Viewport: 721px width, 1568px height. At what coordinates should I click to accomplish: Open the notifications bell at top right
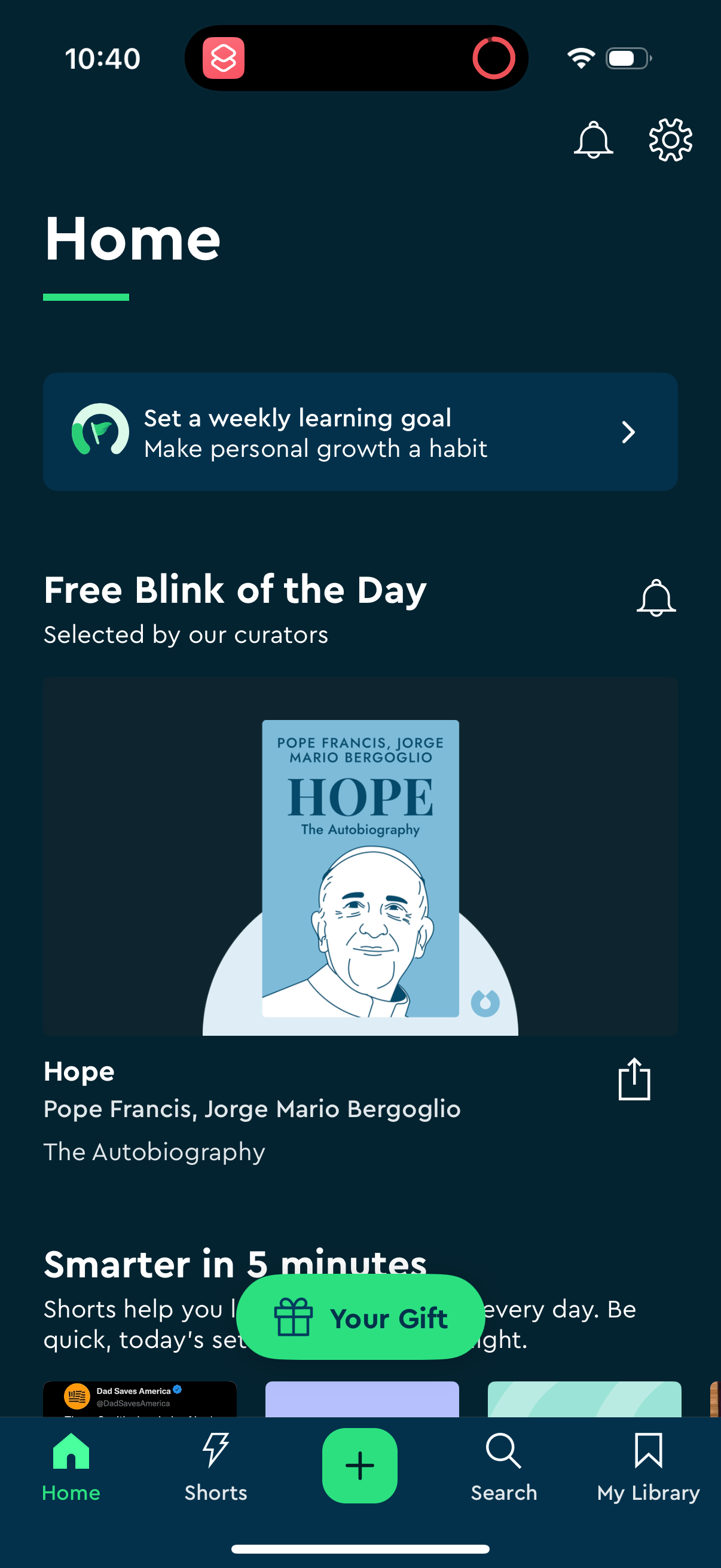point(594,141)
